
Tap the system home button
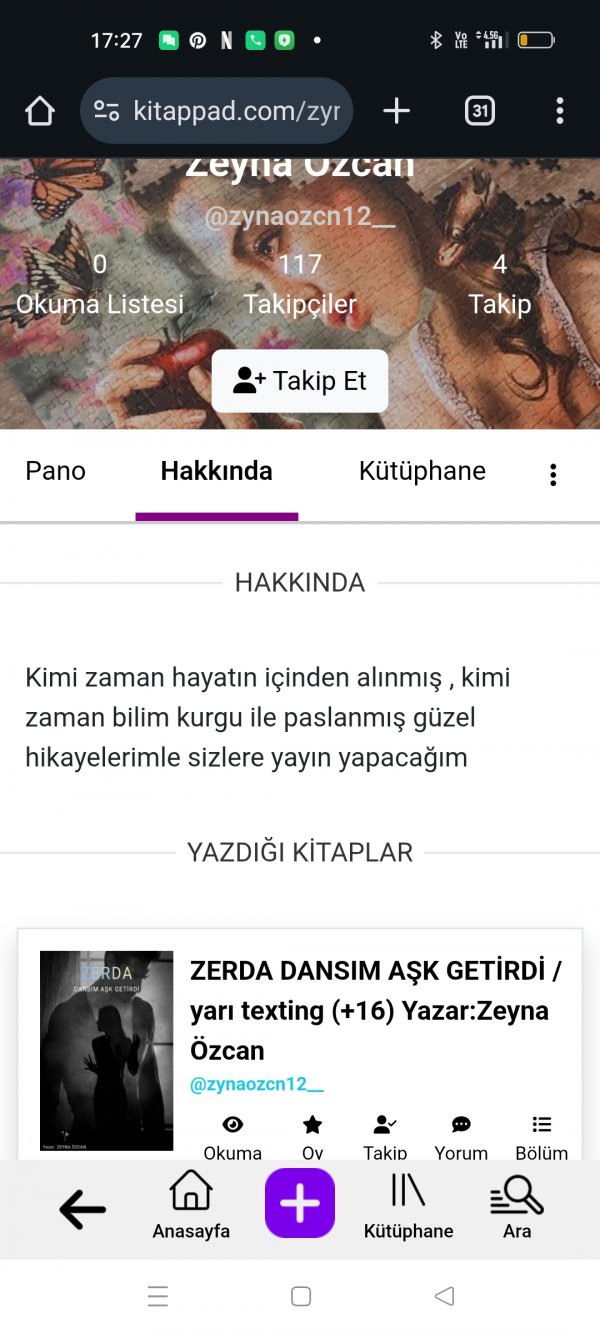coord(301,1297)
